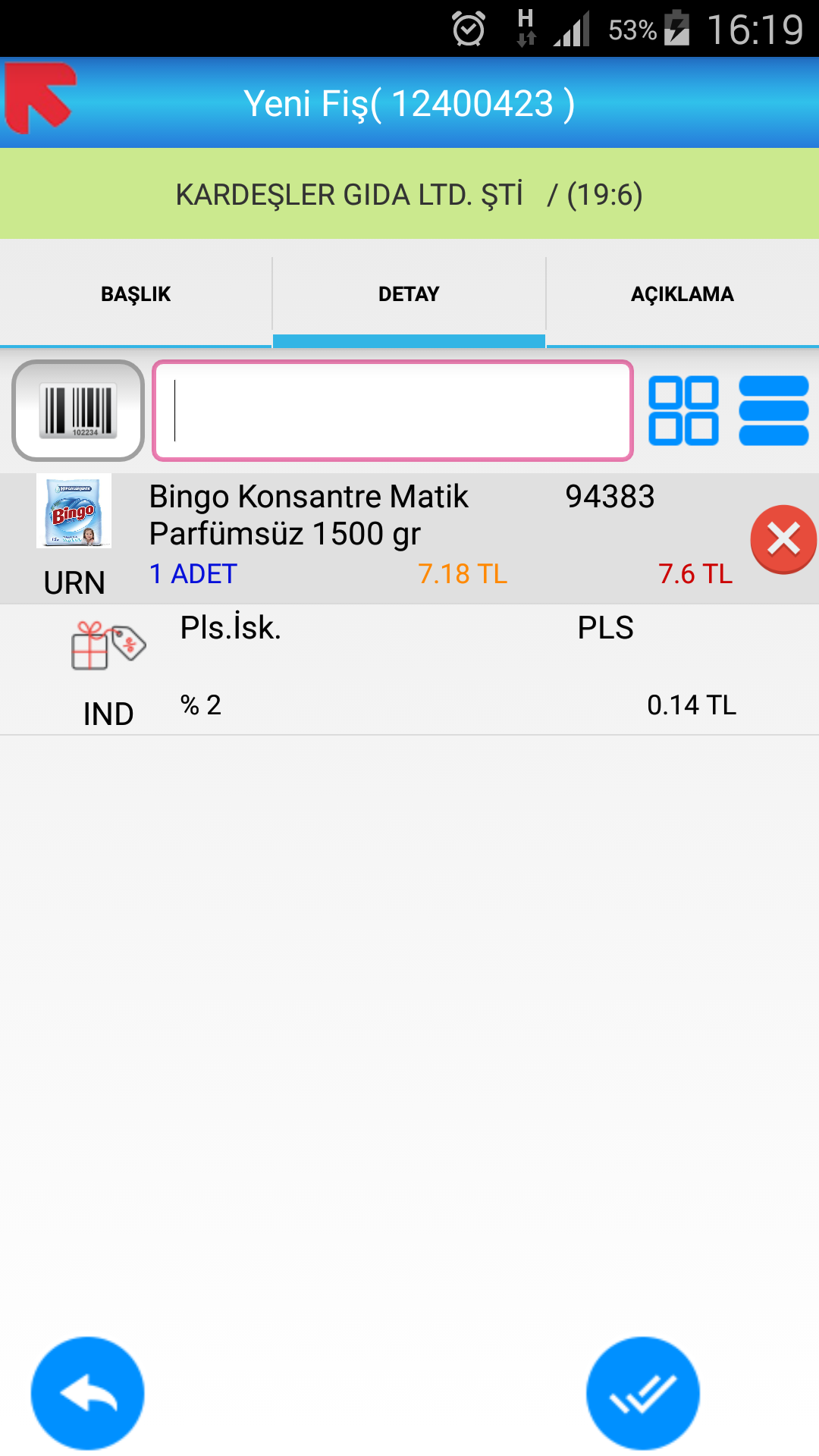Screen dimensions: 819x1456
Task: Open the Pls.İsk. discount row
Action: tap(409, 670)
